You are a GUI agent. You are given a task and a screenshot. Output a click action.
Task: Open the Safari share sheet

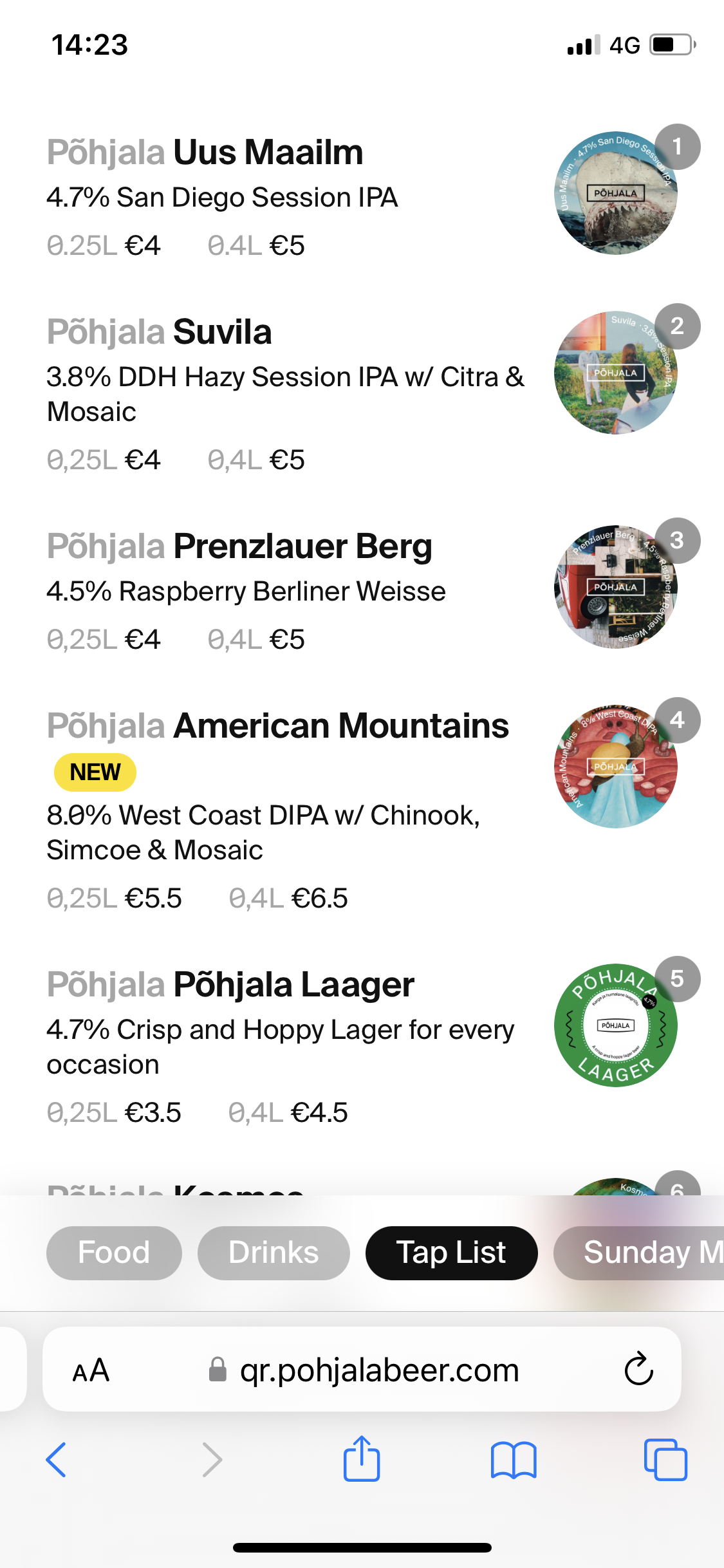[x=362, y=1459]
